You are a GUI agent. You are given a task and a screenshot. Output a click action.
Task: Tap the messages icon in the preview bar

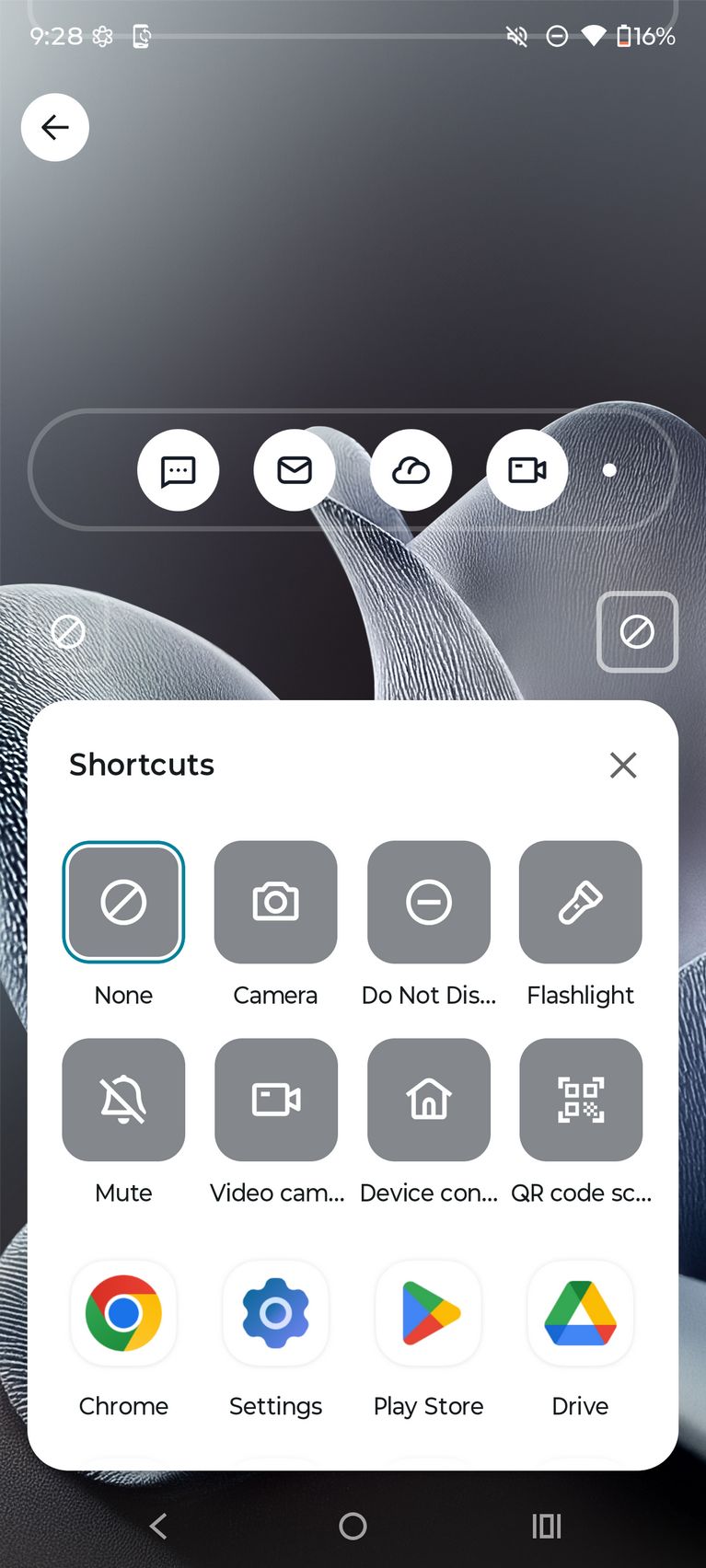pos(178,470)
